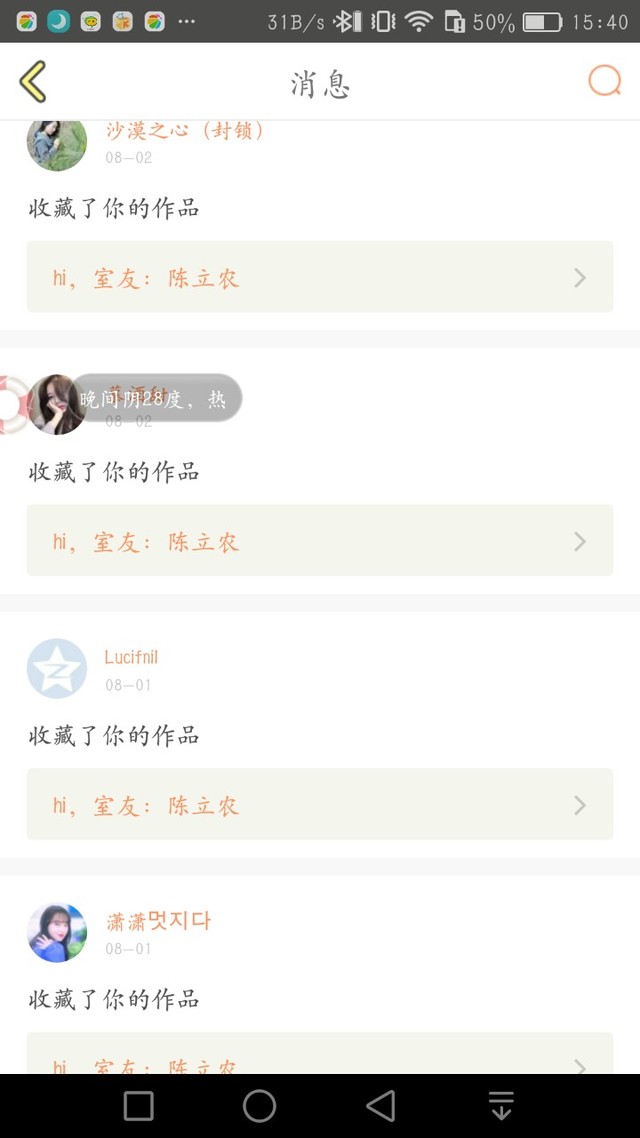Open the search icon in the header

pos(604,81)
